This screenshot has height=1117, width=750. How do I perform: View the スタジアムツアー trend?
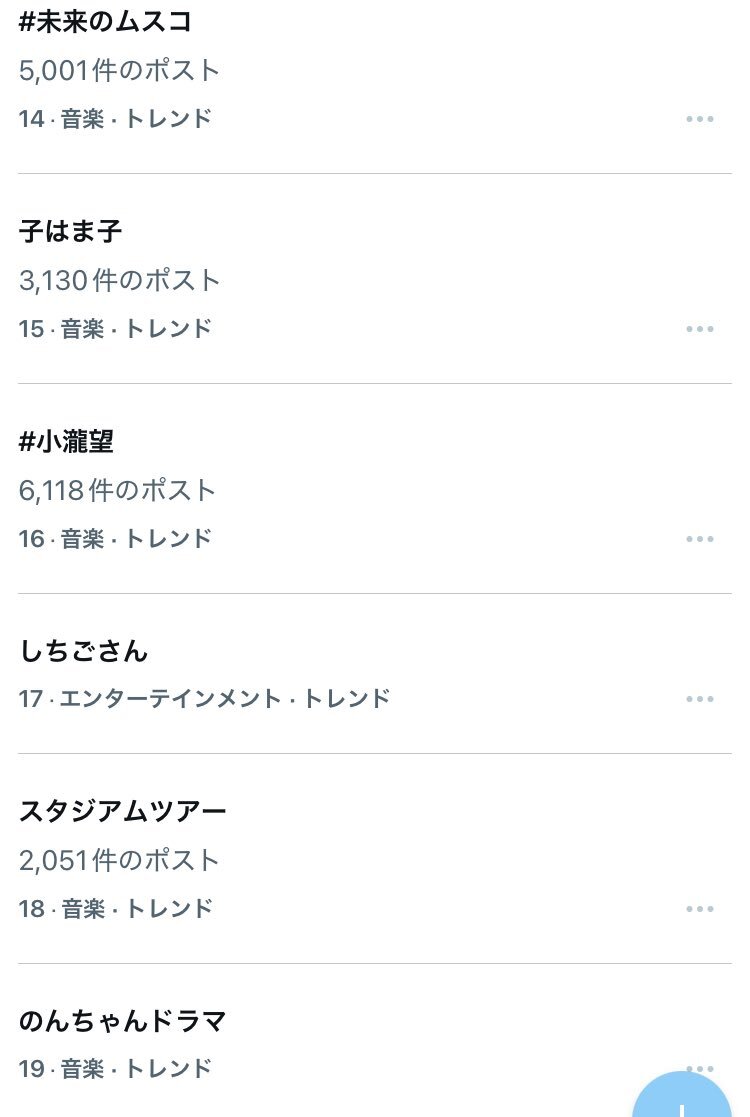121,810
